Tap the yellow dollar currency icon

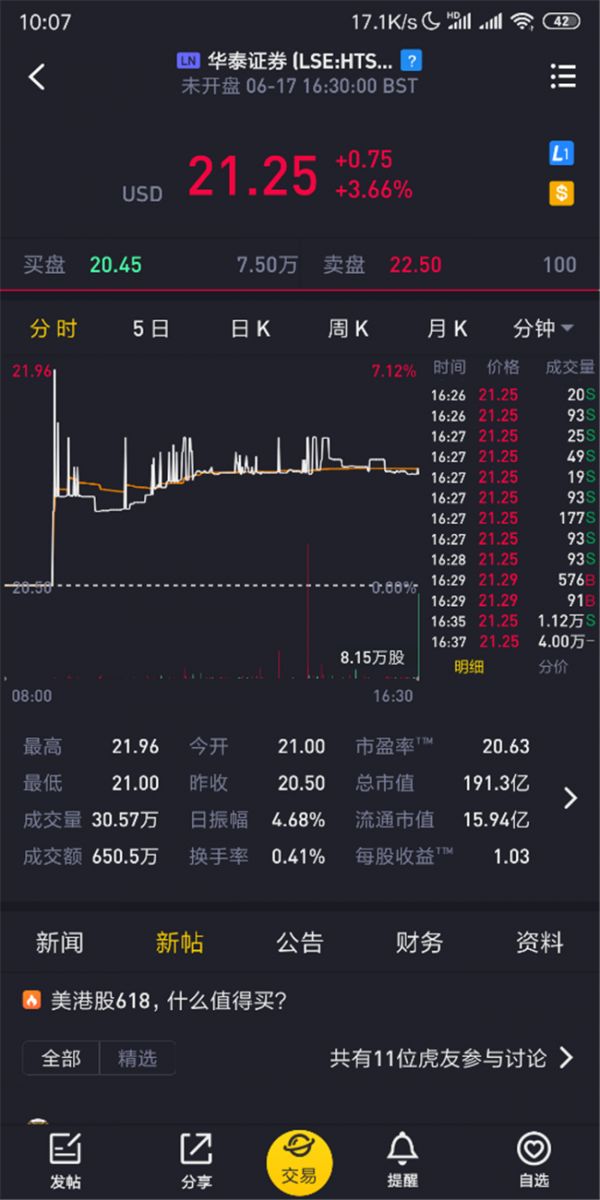(x=562, y=193)
